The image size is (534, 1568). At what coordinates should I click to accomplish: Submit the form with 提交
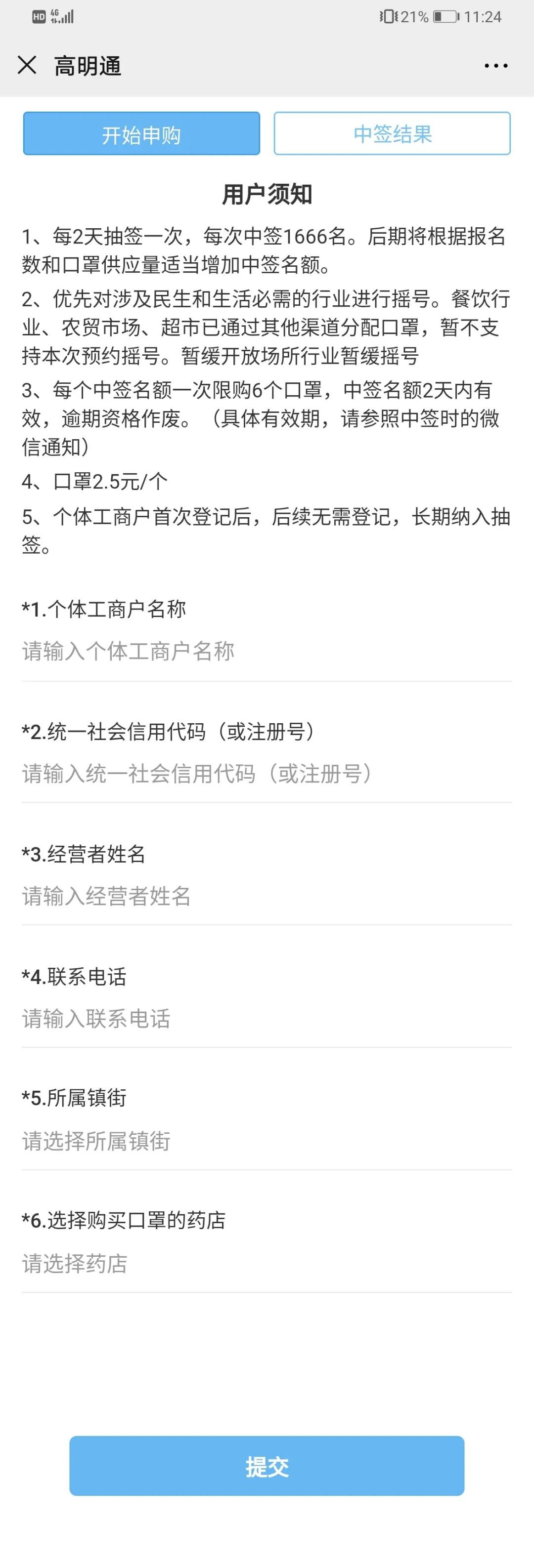[x=267, y=1466]
